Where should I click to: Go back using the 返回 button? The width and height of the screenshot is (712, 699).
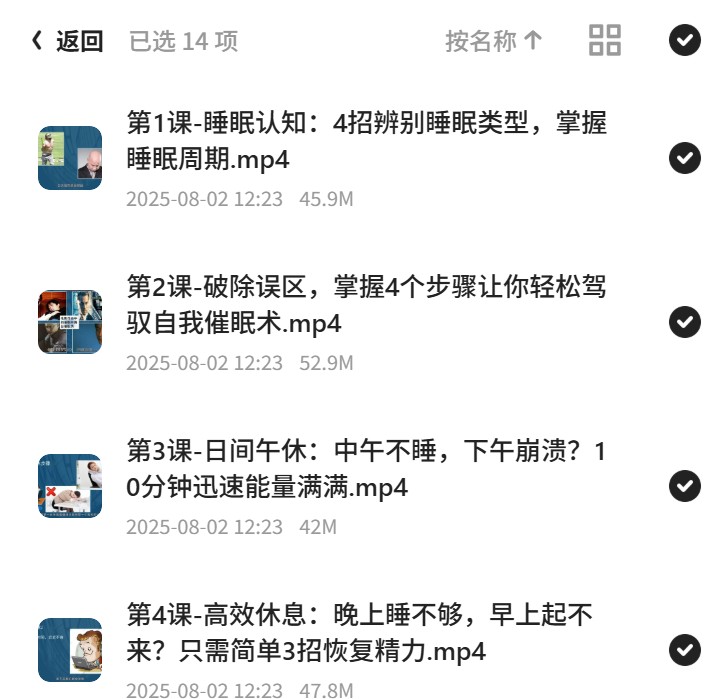(x=67, y=41)
